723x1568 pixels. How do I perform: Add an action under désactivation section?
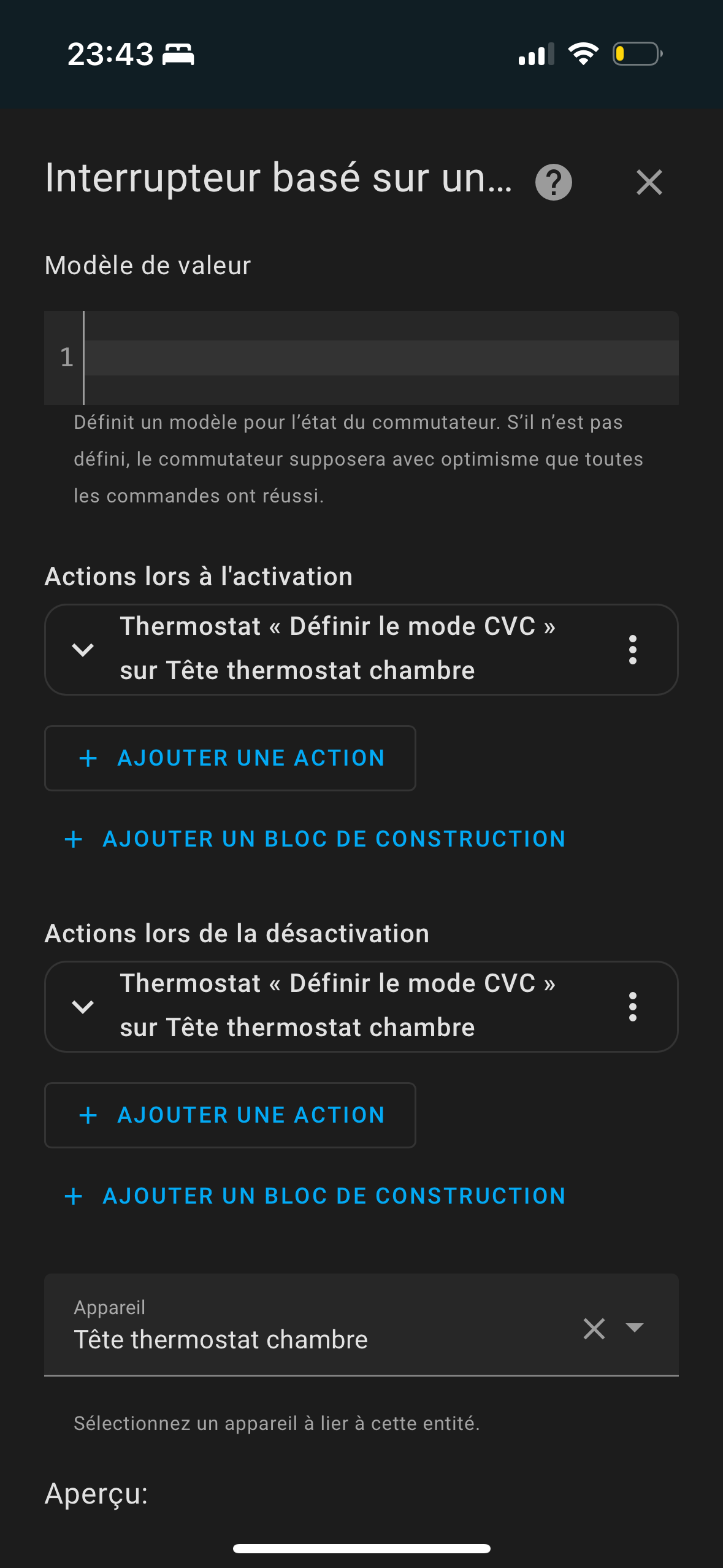coord(230,1115)
